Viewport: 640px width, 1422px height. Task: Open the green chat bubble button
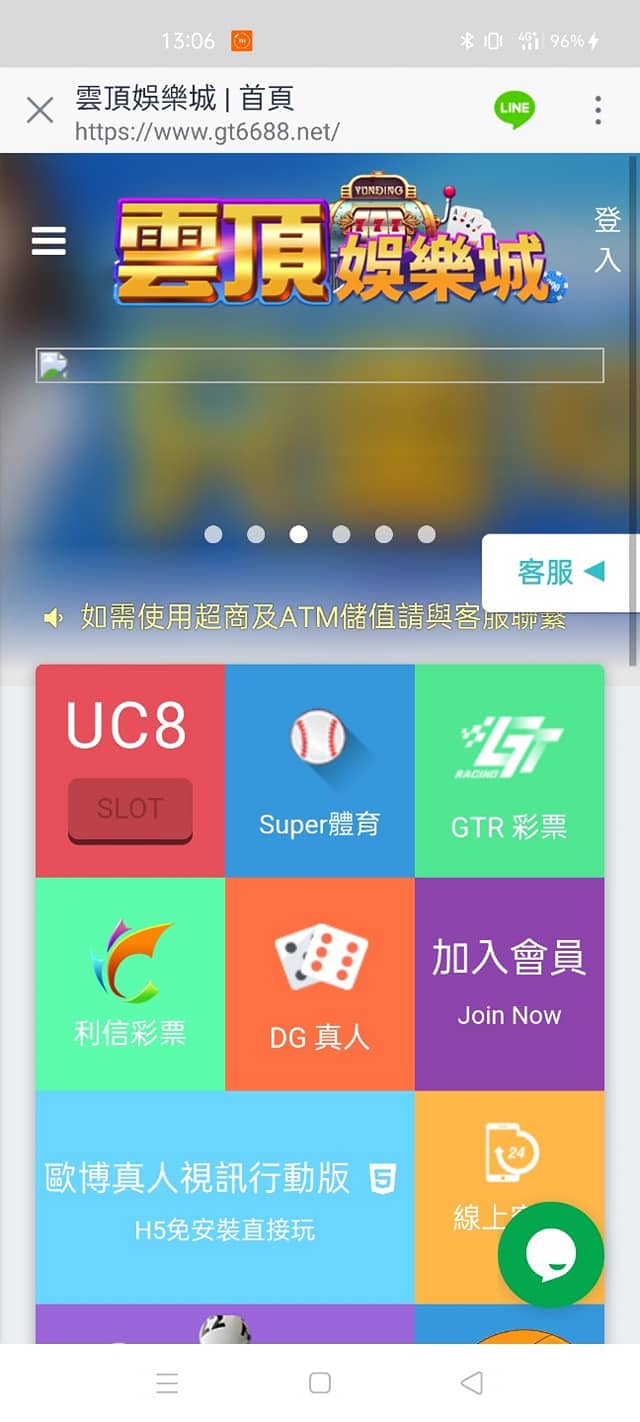551,1254
